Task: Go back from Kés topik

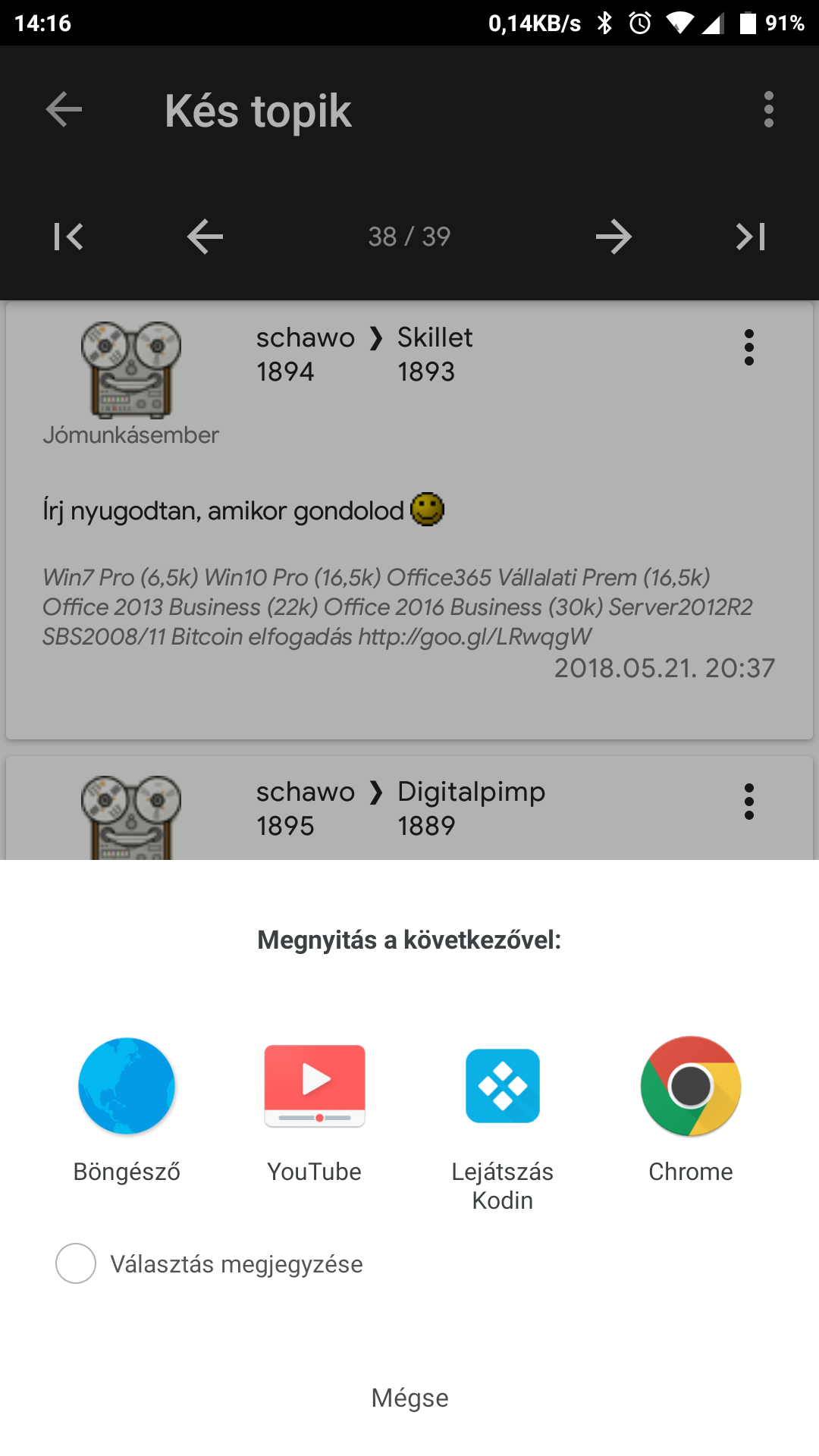Action: 64,110
